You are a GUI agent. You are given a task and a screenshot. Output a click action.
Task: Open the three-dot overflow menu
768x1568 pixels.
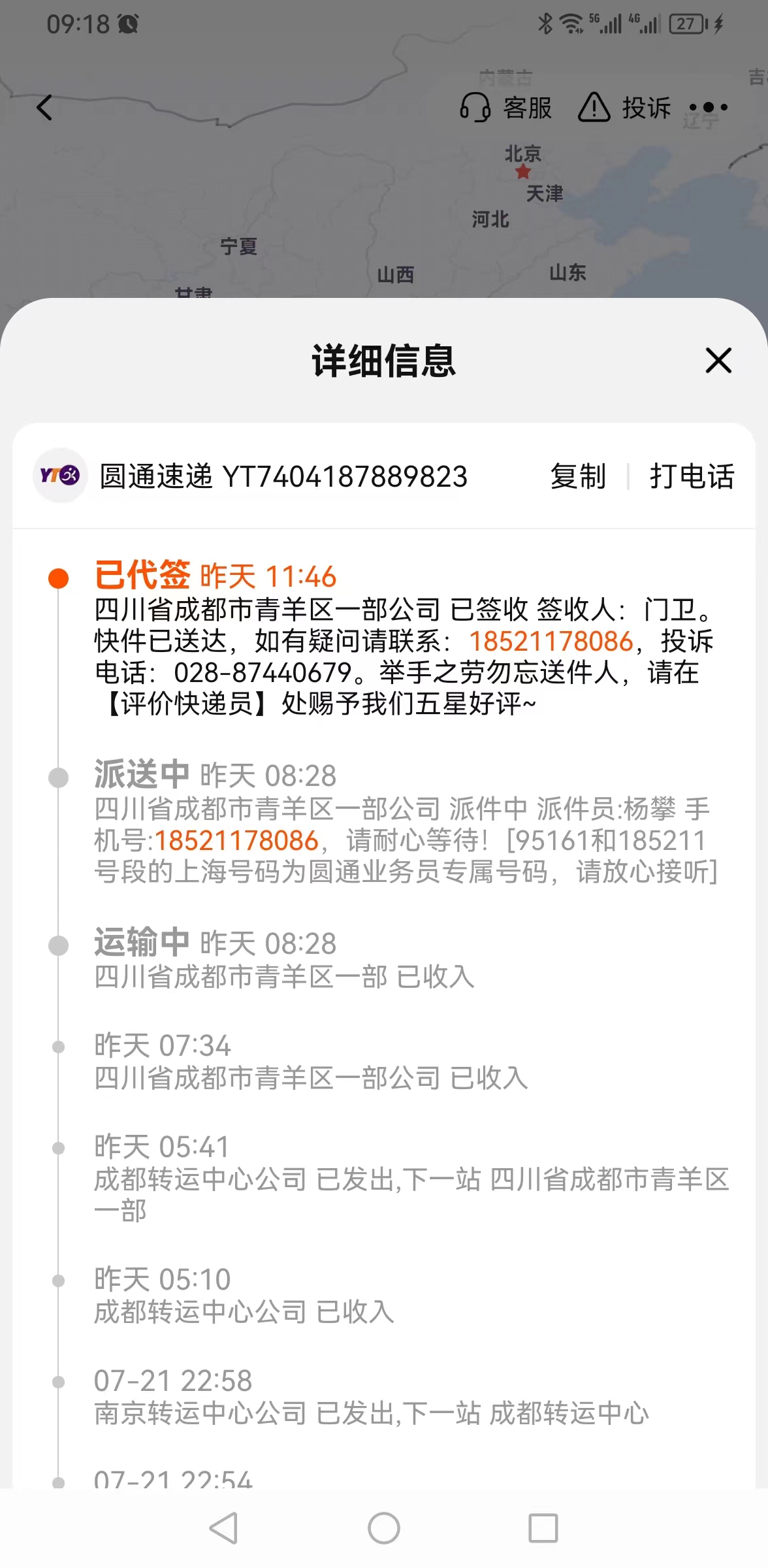point(709,108)
